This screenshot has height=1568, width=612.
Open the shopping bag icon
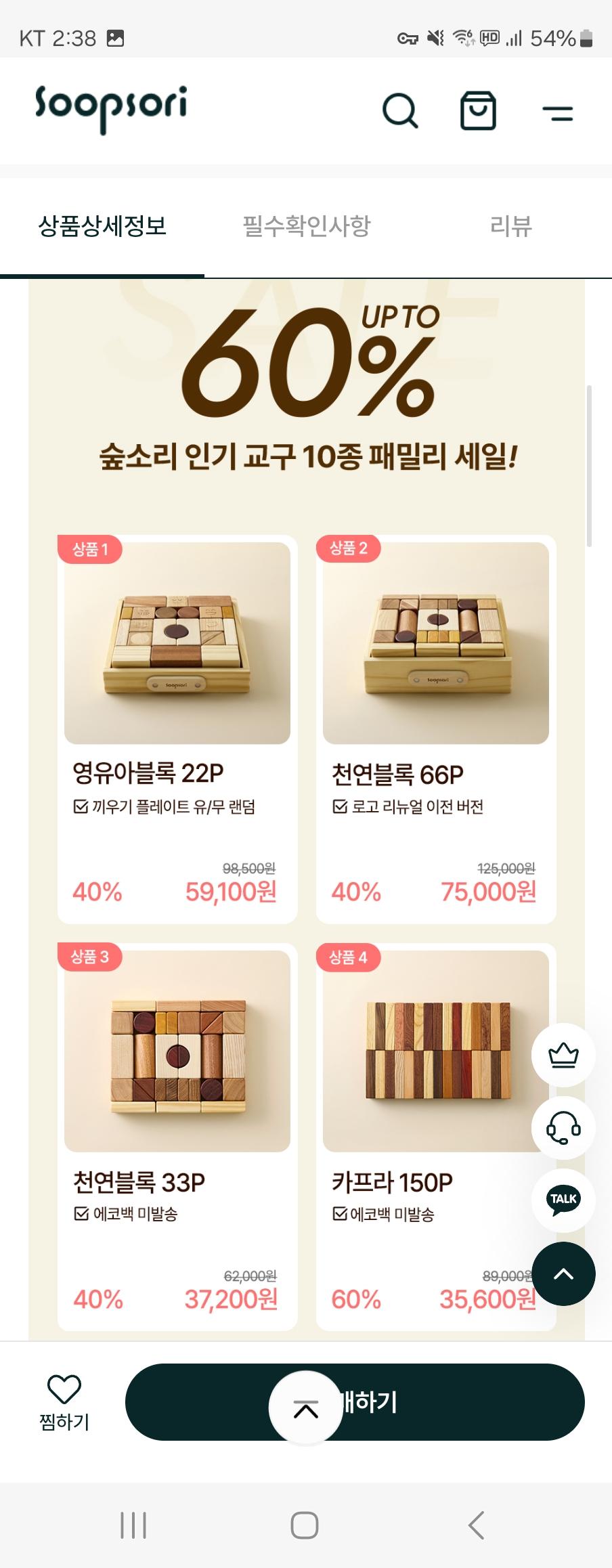click(x=478, y=110)
